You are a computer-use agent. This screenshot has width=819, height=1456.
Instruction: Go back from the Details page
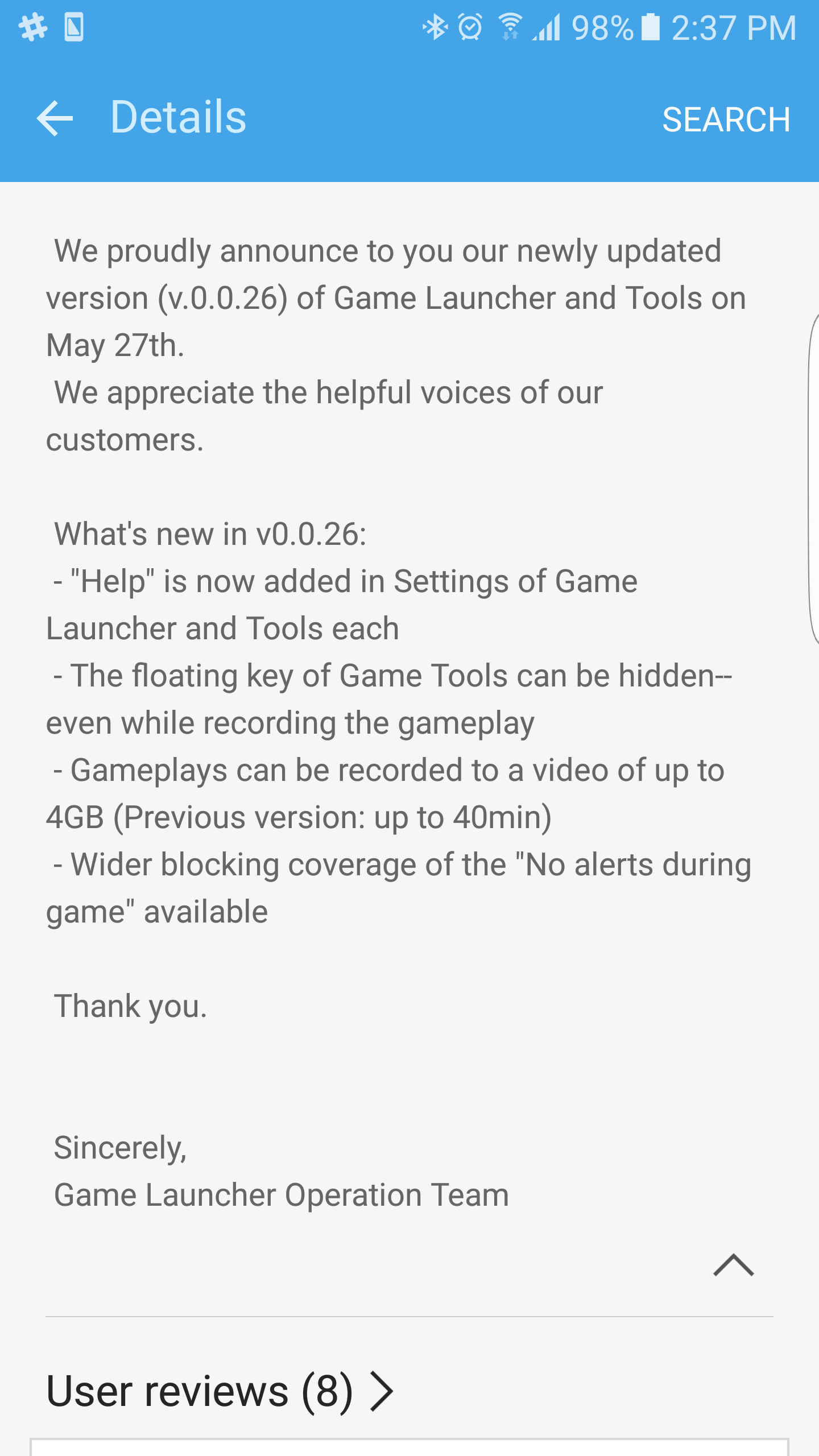(55, 118)
